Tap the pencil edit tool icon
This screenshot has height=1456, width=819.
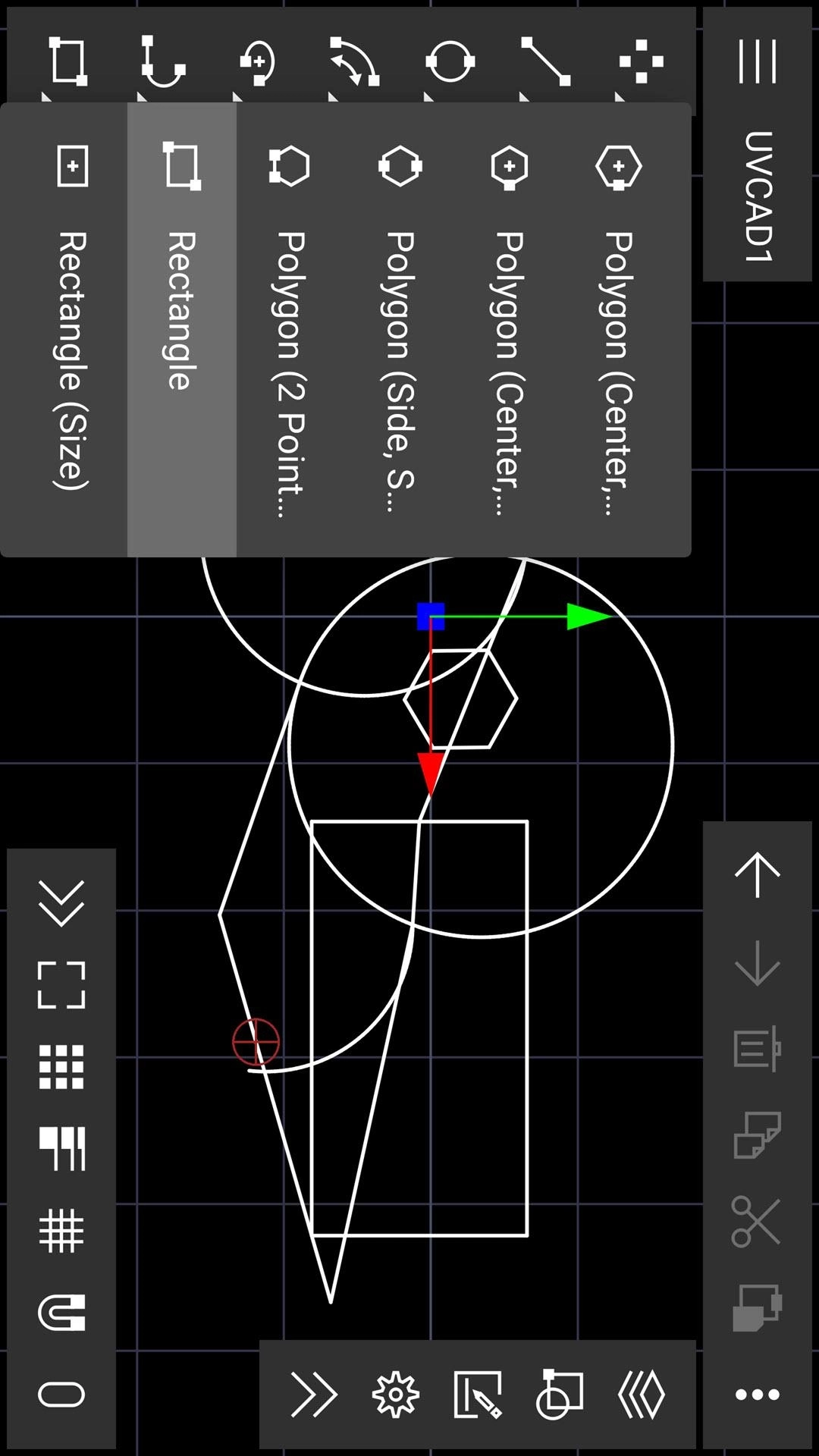click(478, 1394)
